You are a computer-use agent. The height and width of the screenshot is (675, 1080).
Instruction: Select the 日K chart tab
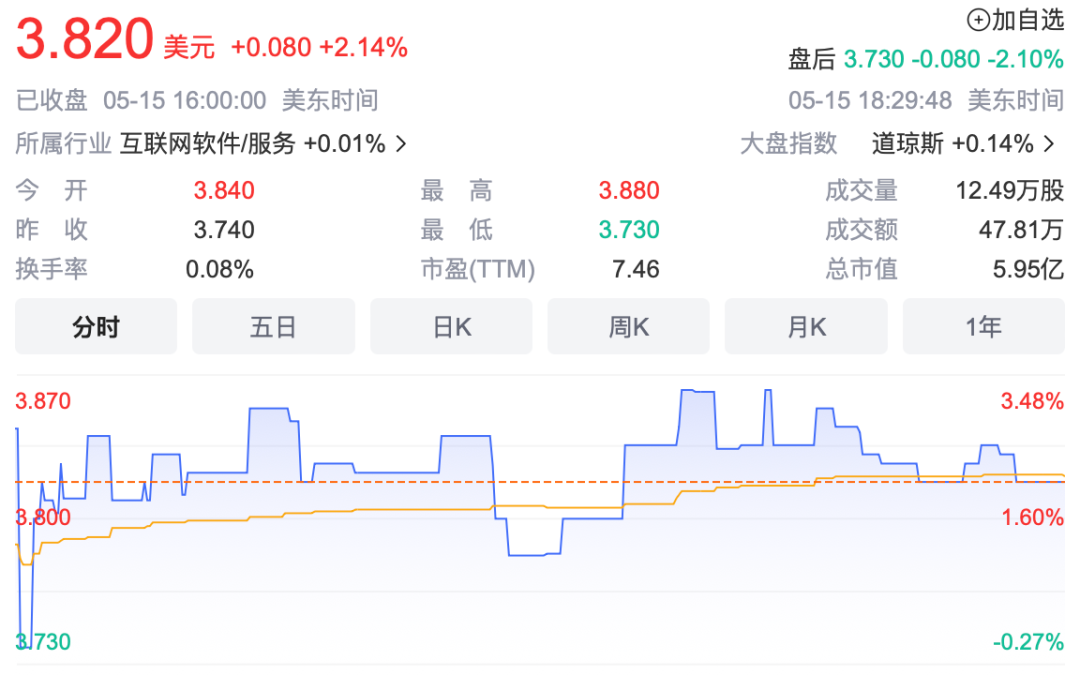click(x=451, y=327)
